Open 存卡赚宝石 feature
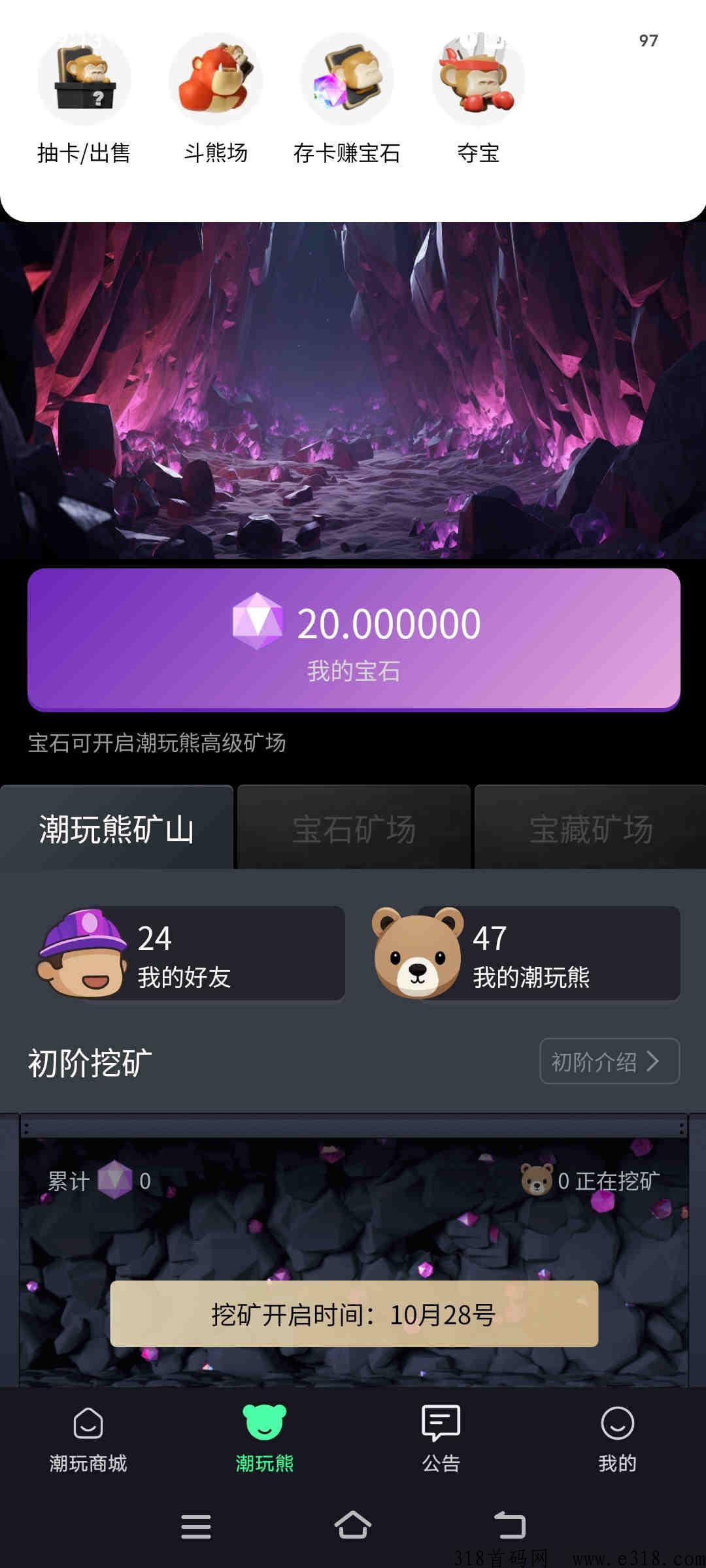The image size is (706, 1568). point(347,99)
